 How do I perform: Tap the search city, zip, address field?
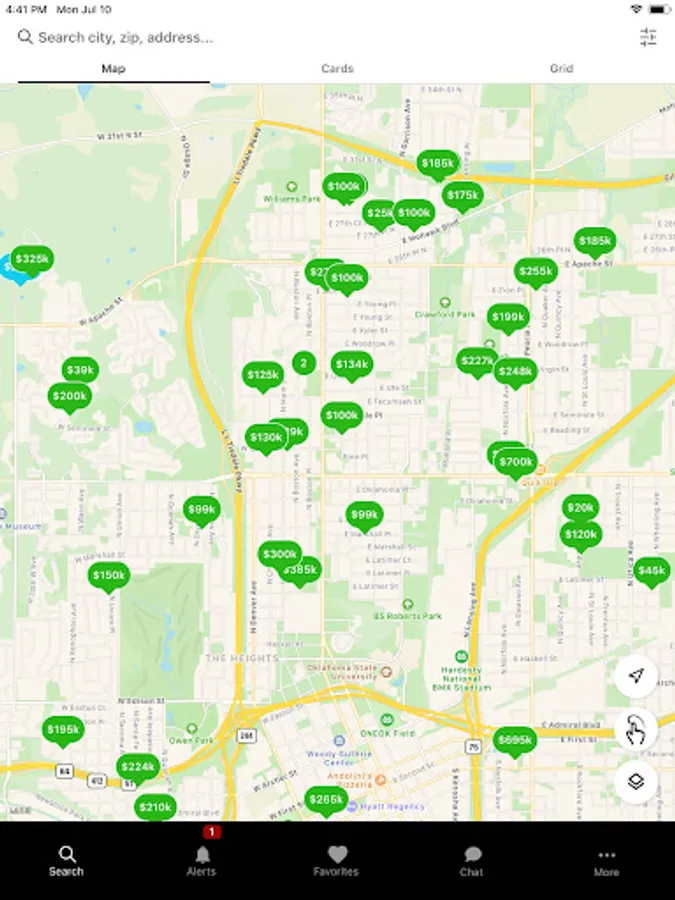pyautogui.click(x=321, y=37)
